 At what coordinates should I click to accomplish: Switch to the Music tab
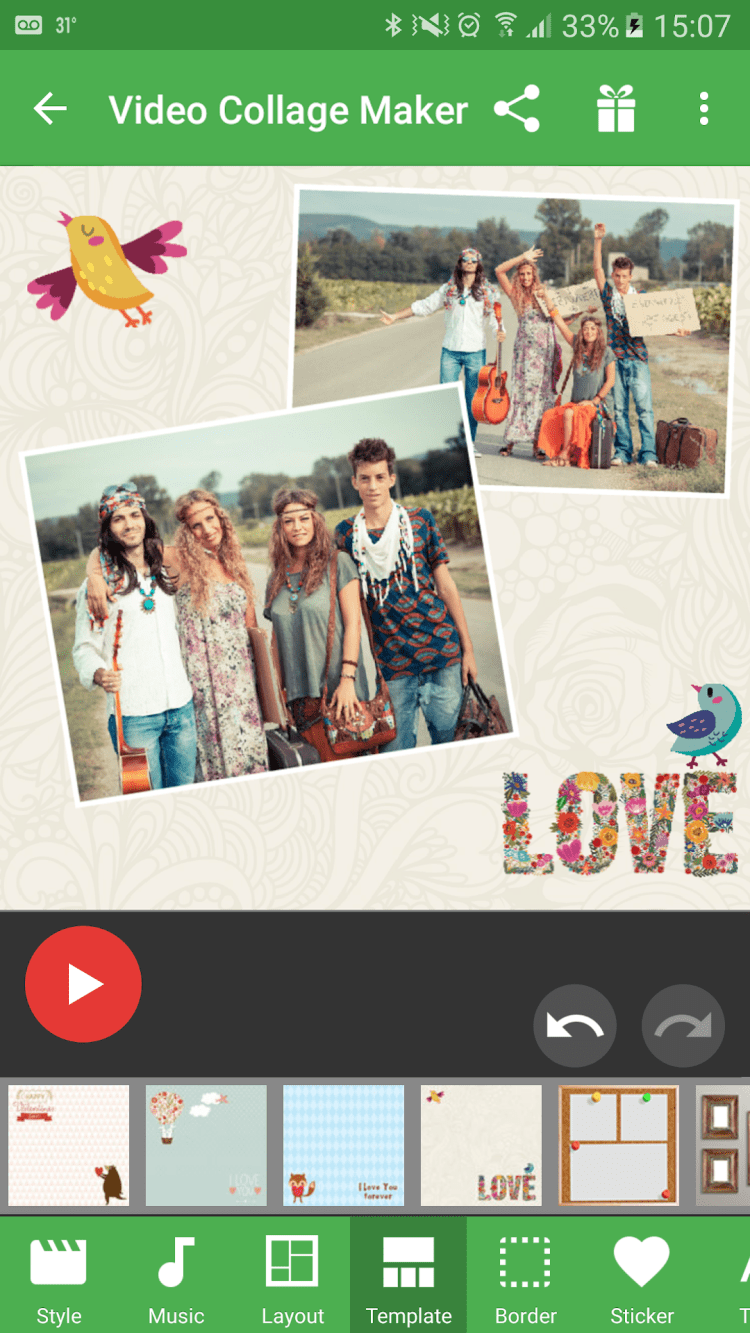pyautogui.click(x=176, y=1275)
